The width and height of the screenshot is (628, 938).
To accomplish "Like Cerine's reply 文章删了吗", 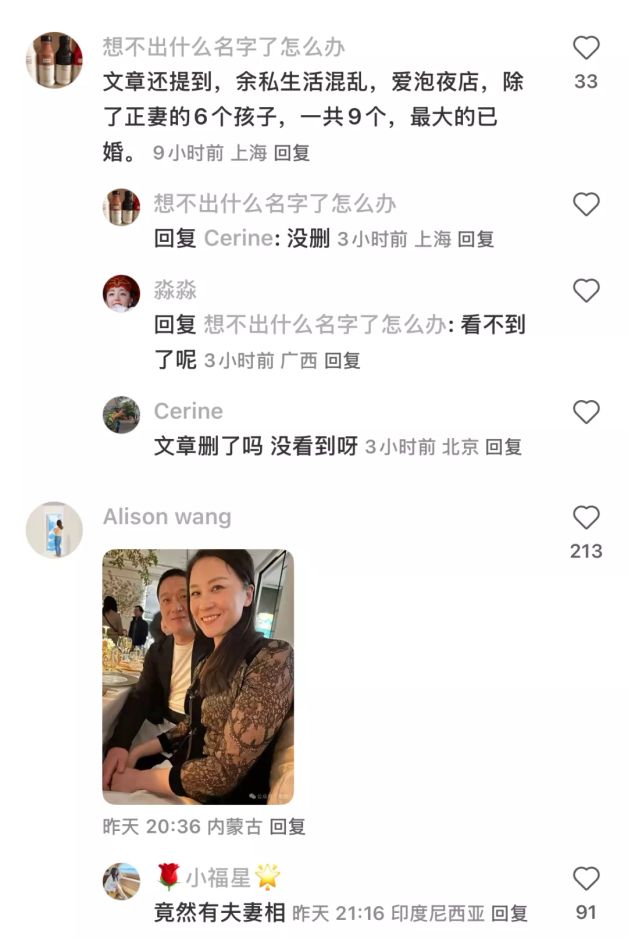I will (x=586, y=411).
